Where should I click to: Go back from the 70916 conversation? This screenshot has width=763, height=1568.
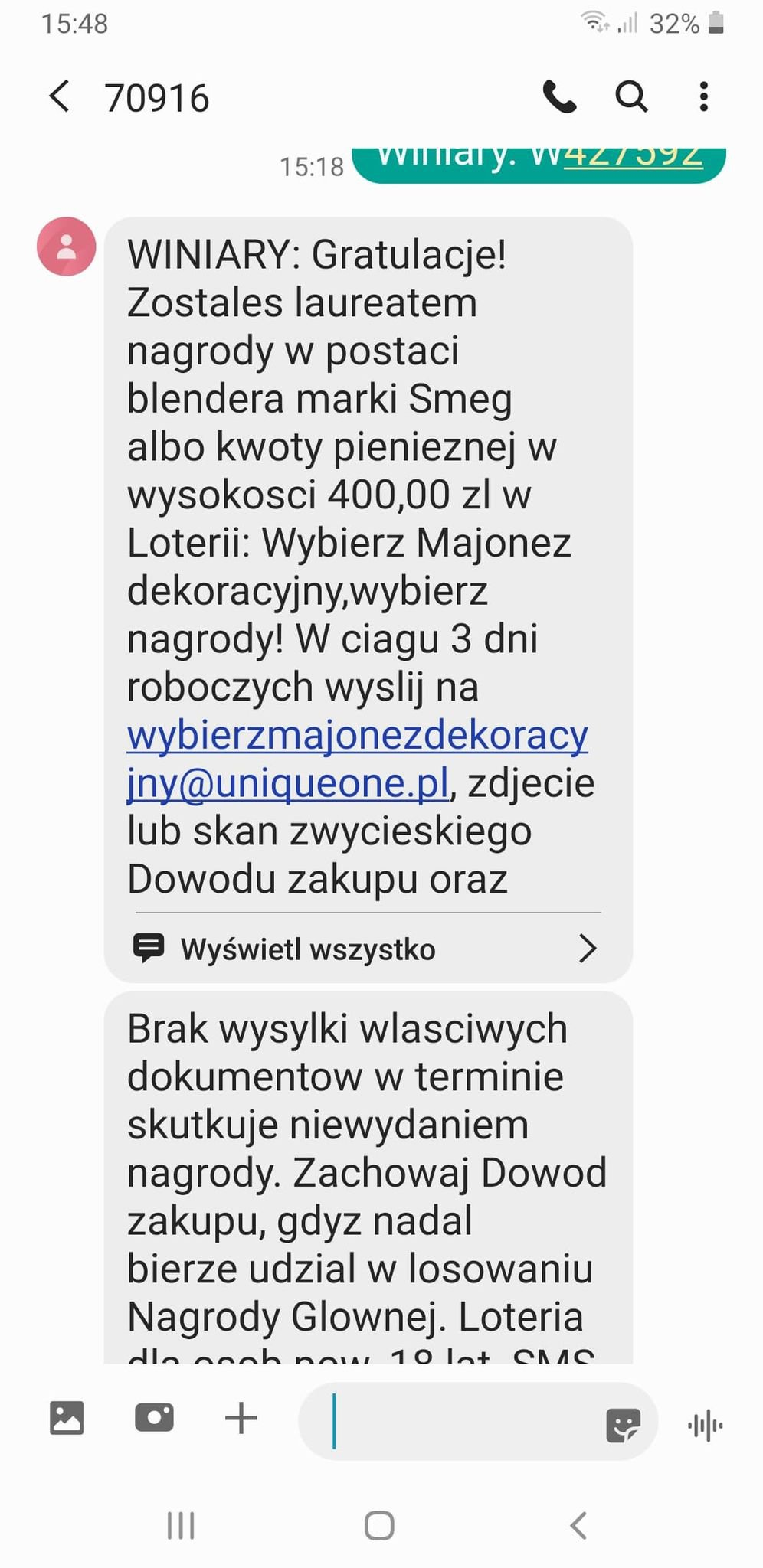tap(59, 97)
